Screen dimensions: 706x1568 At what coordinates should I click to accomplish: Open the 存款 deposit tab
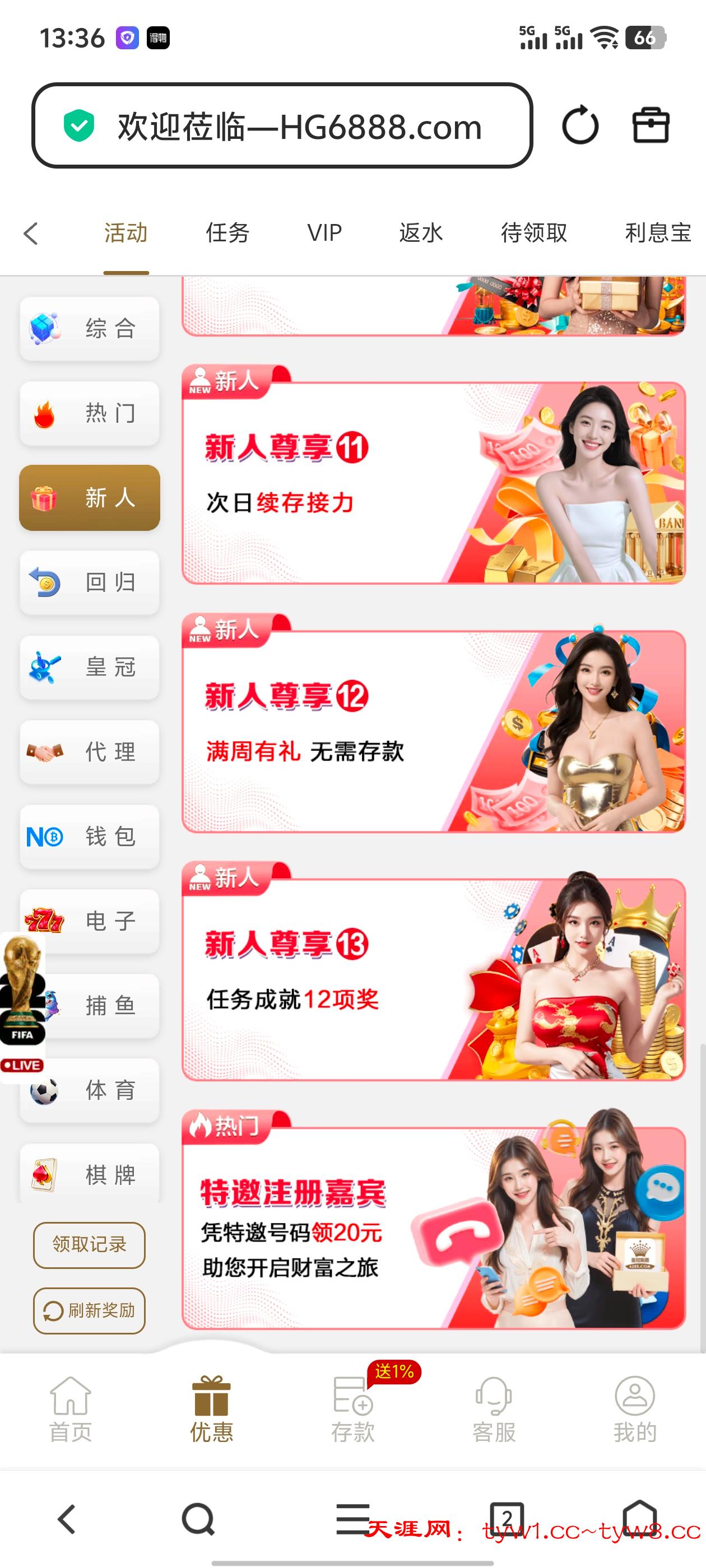click(x=352, y=1409)
